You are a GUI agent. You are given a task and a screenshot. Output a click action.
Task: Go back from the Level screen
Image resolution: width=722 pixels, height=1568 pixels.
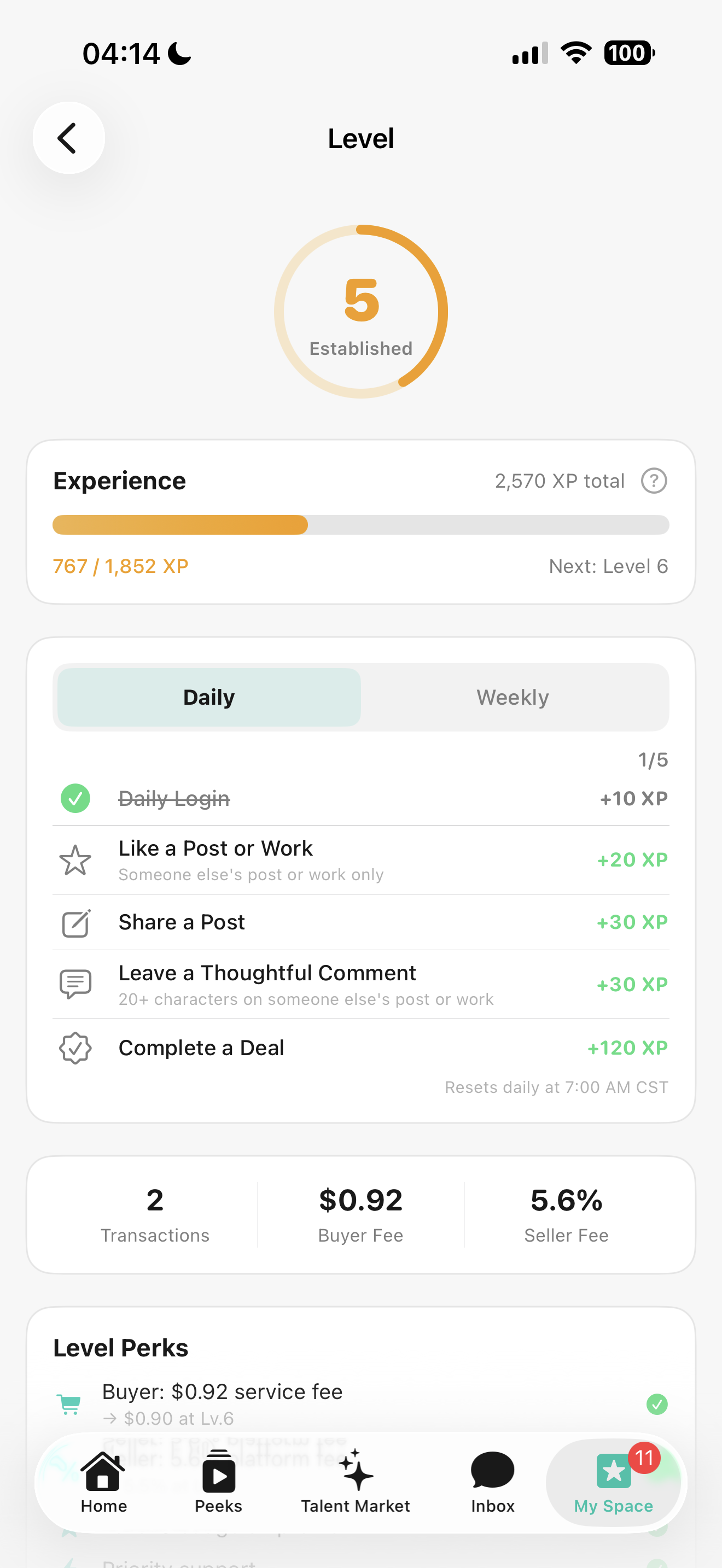point(68,138)
